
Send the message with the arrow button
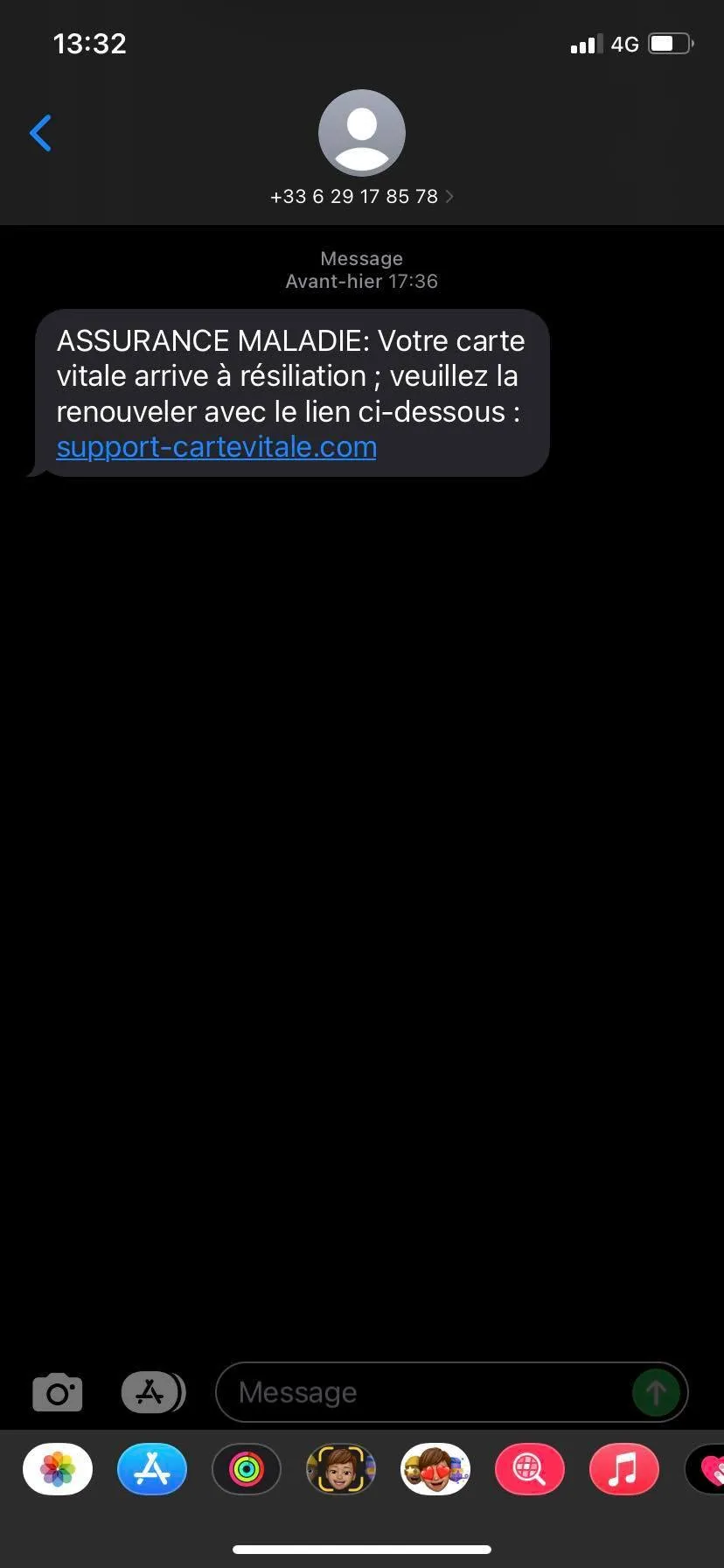(656, 1392)
